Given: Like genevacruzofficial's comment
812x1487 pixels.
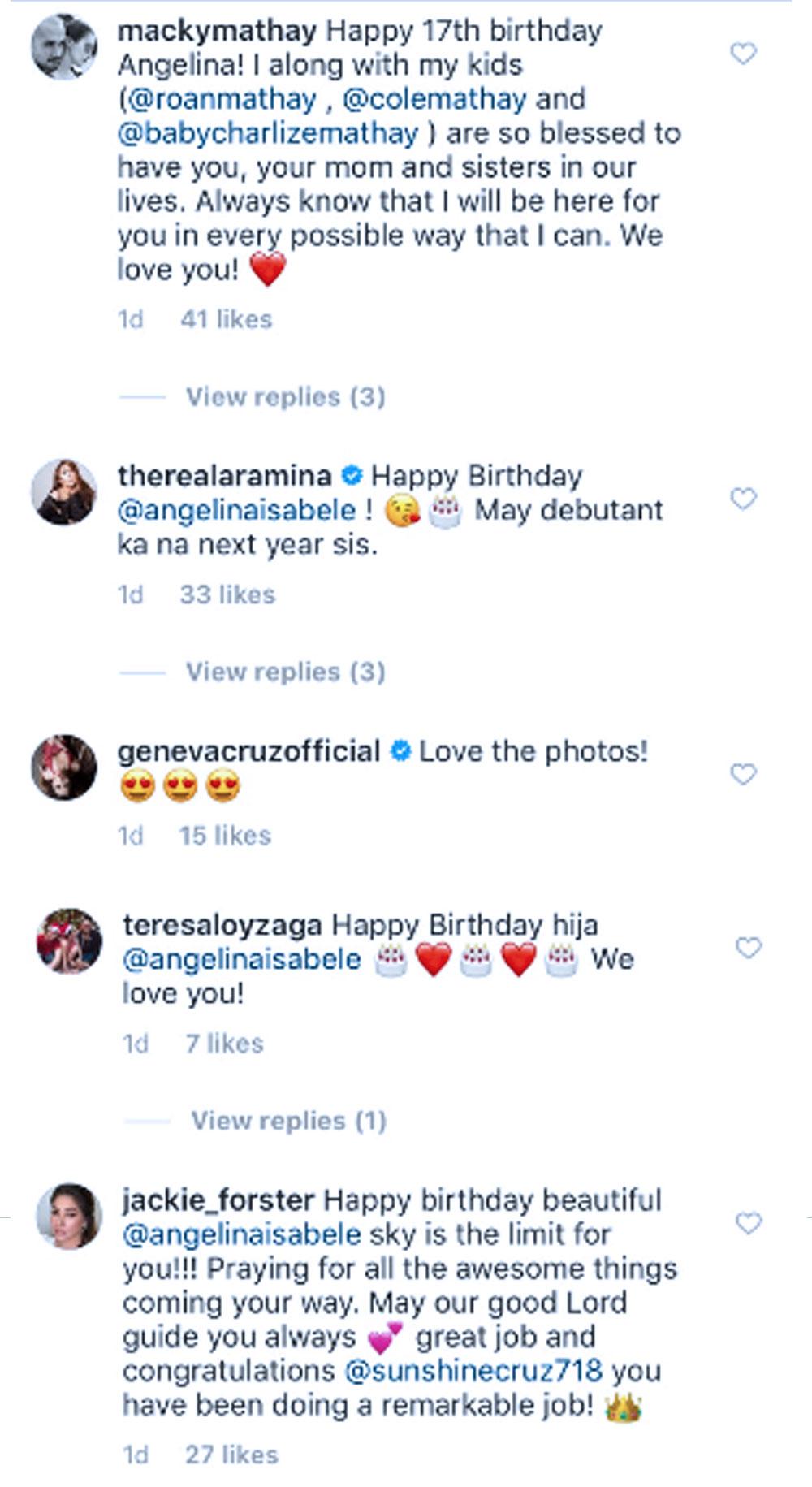Looking at the screenshot, I should pyautogui.click(x=743, y=774).
